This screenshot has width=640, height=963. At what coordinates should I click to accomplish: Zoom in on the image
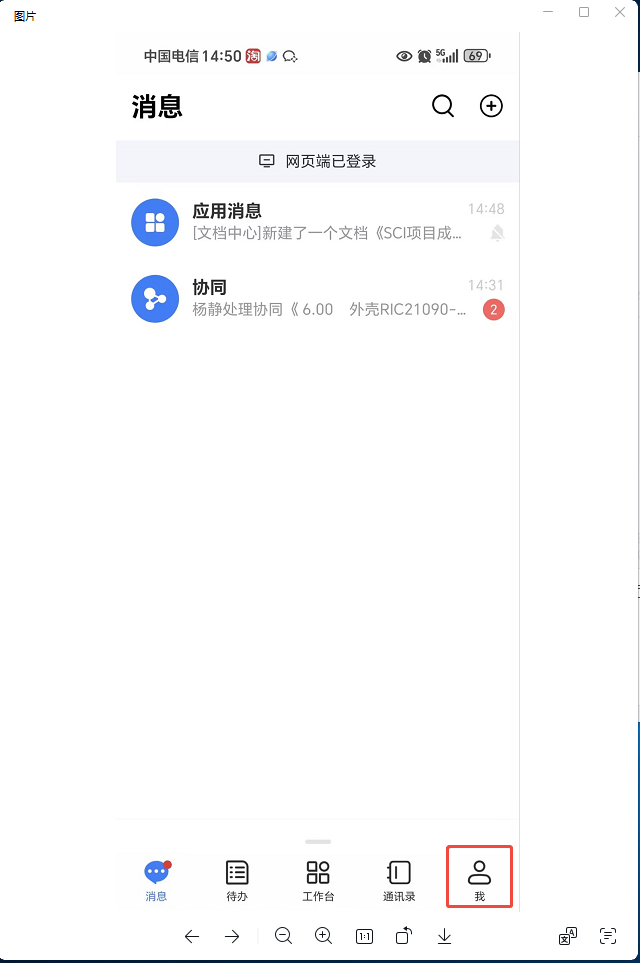(x=323, y=936)
